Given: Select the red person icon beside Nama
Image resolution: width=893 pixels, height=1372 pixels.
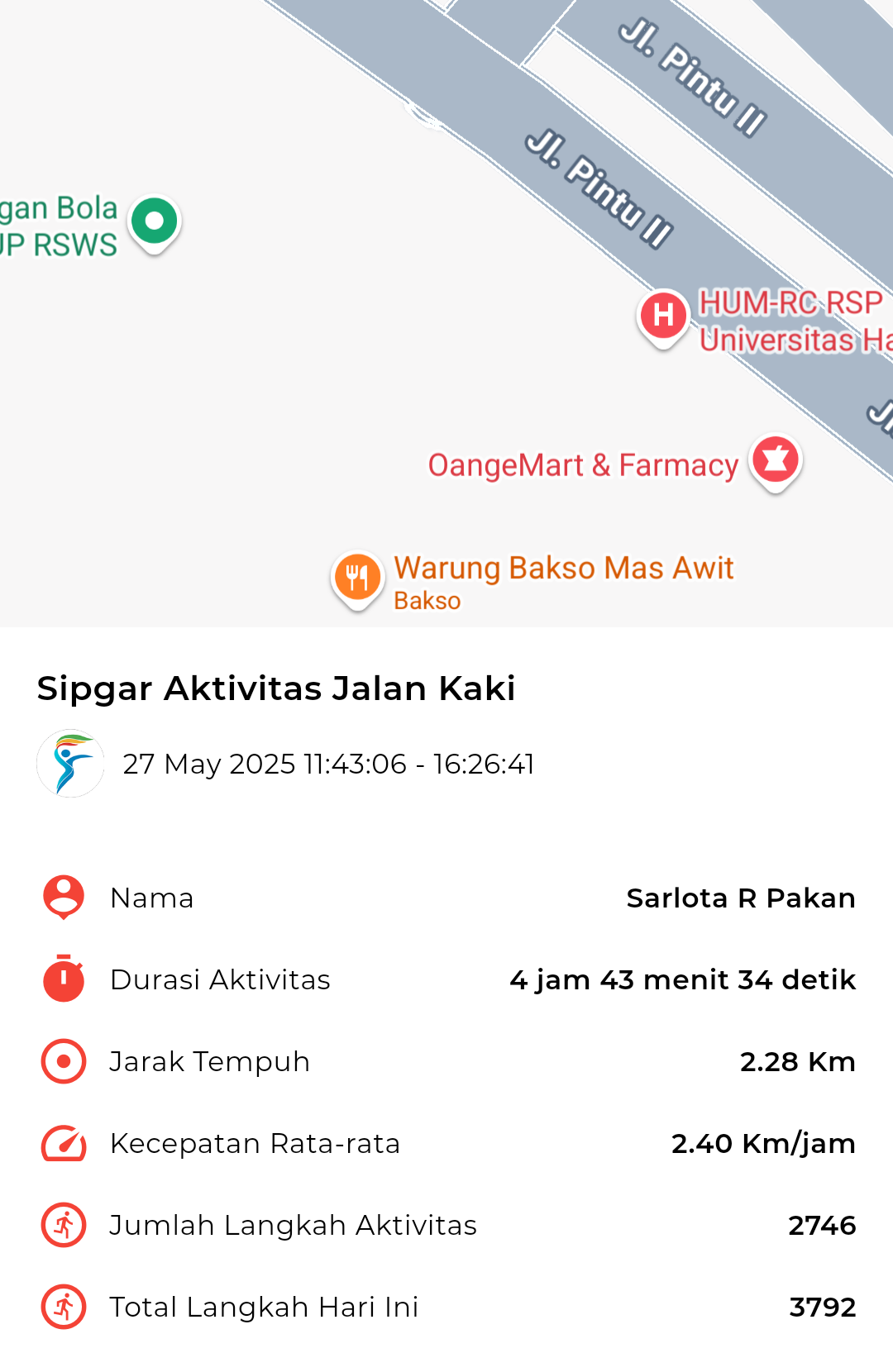Looking at the screenshot, I should (x=62, y=897).
